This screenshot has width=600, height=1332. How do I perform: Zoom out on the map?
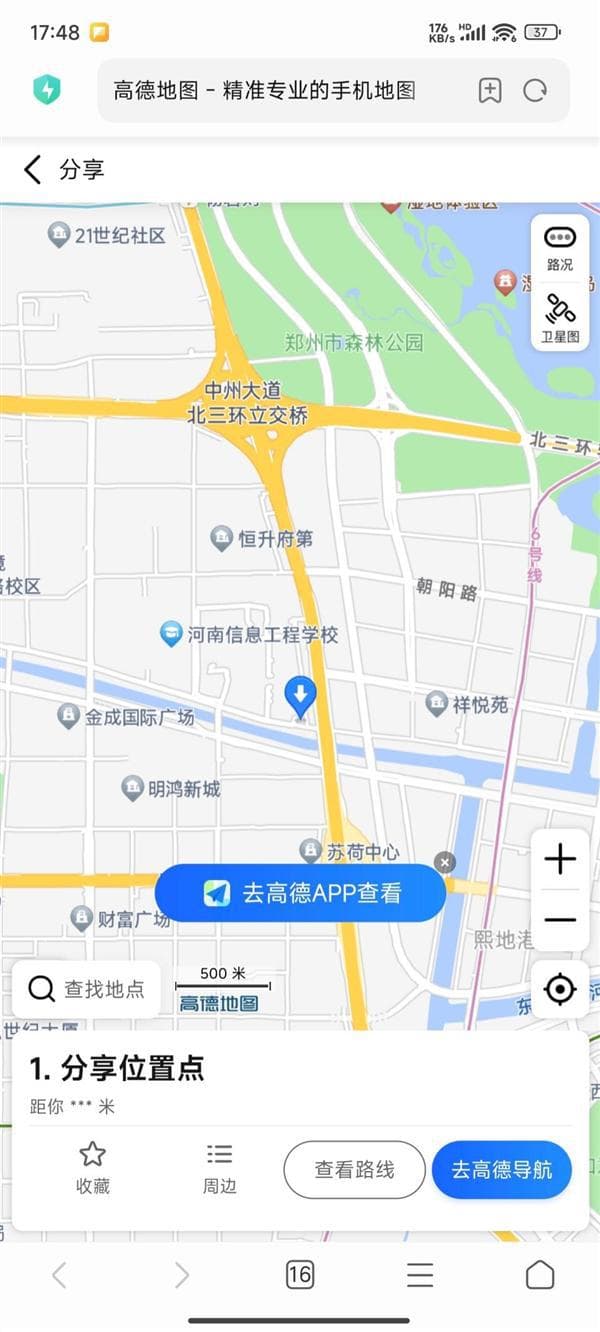pyautogui.click(x=560, y=920)
